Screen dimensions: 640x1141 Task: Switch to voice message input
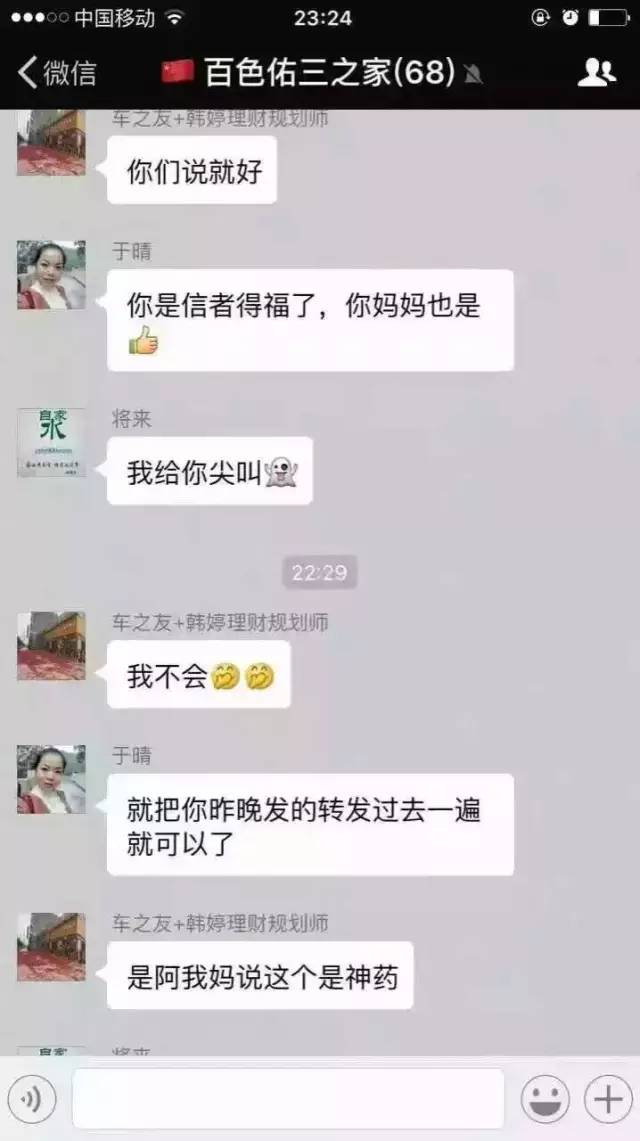[x=31, y=1100]
